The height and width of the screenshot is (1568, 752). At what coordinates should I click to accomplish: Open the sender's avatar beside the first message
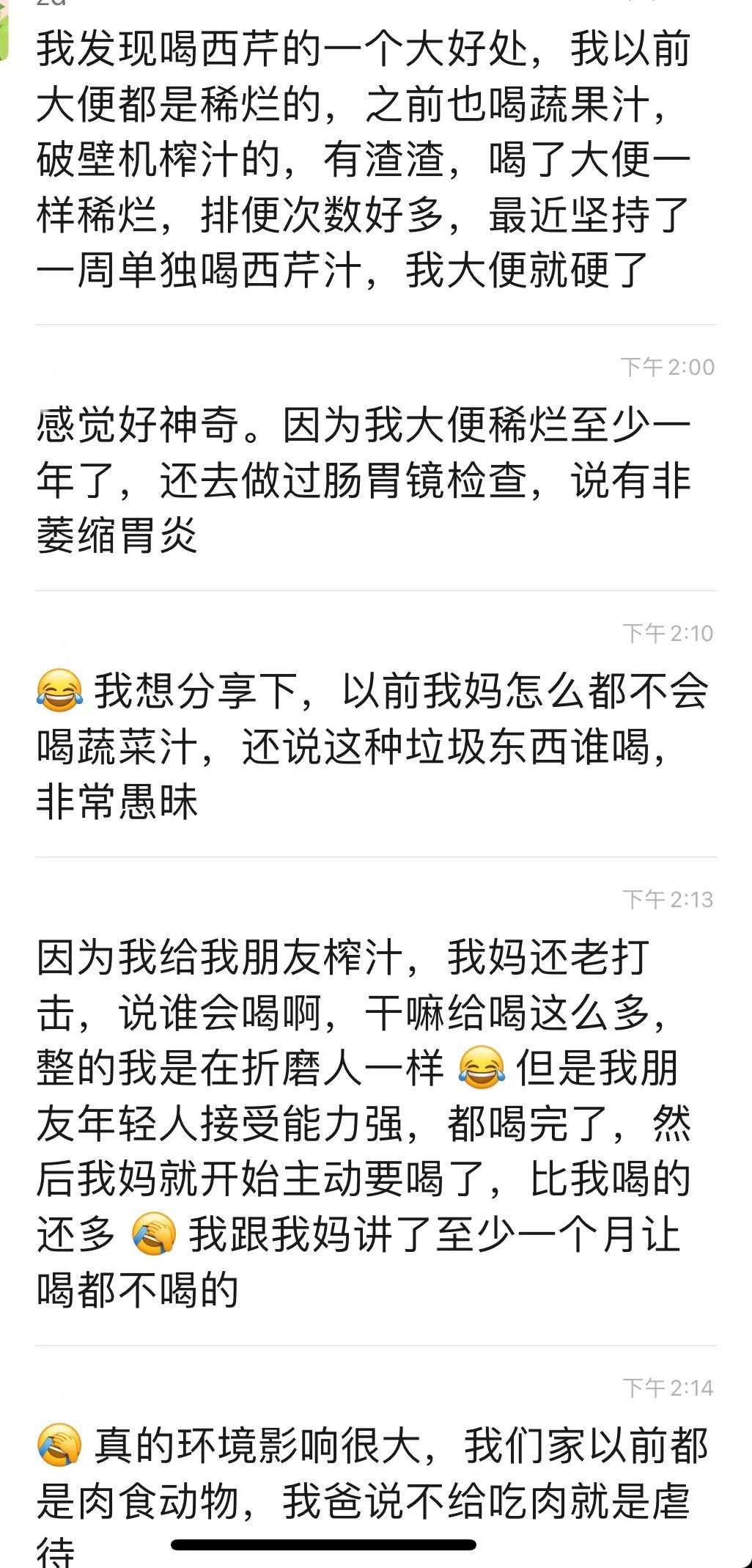4,31
